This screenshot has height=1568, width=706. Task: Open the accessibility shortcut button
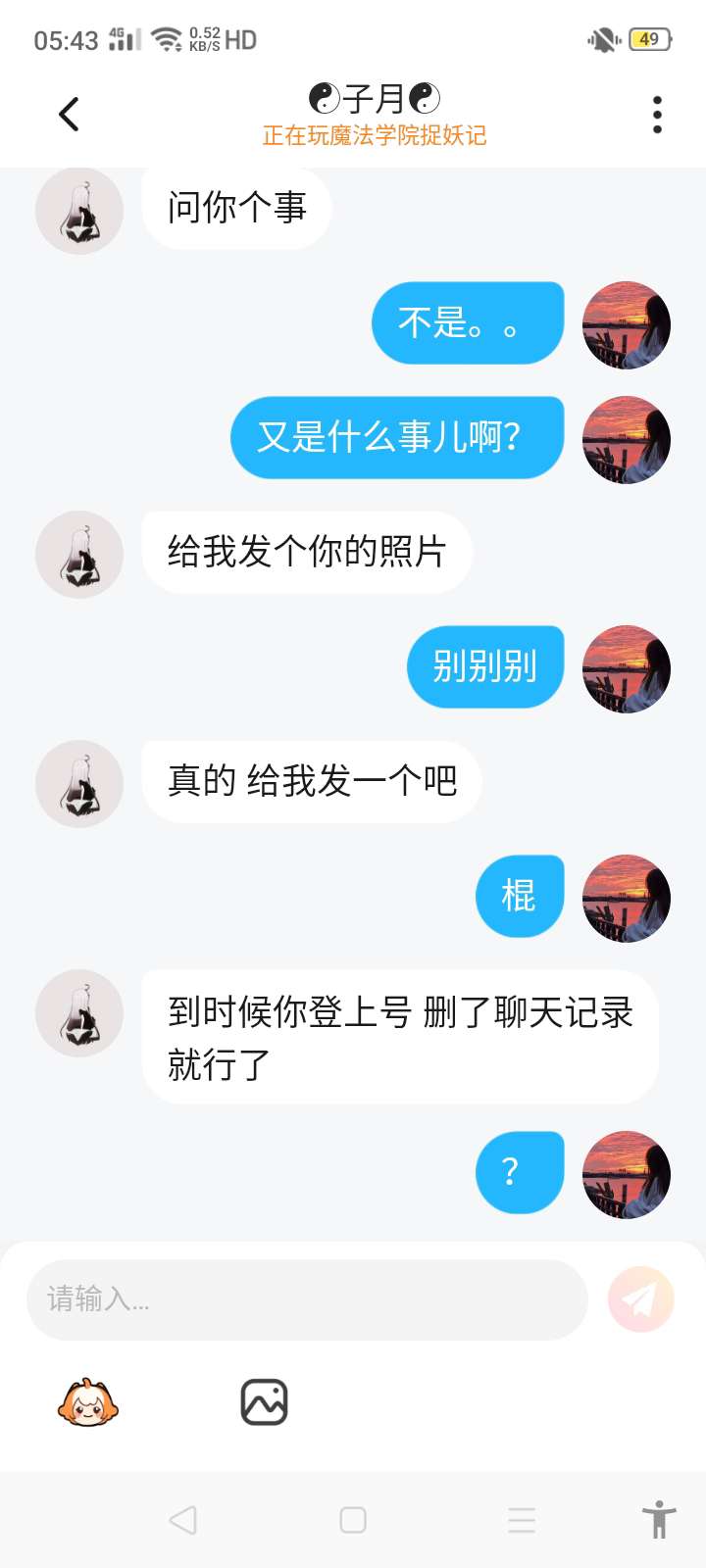point(659,1520)
